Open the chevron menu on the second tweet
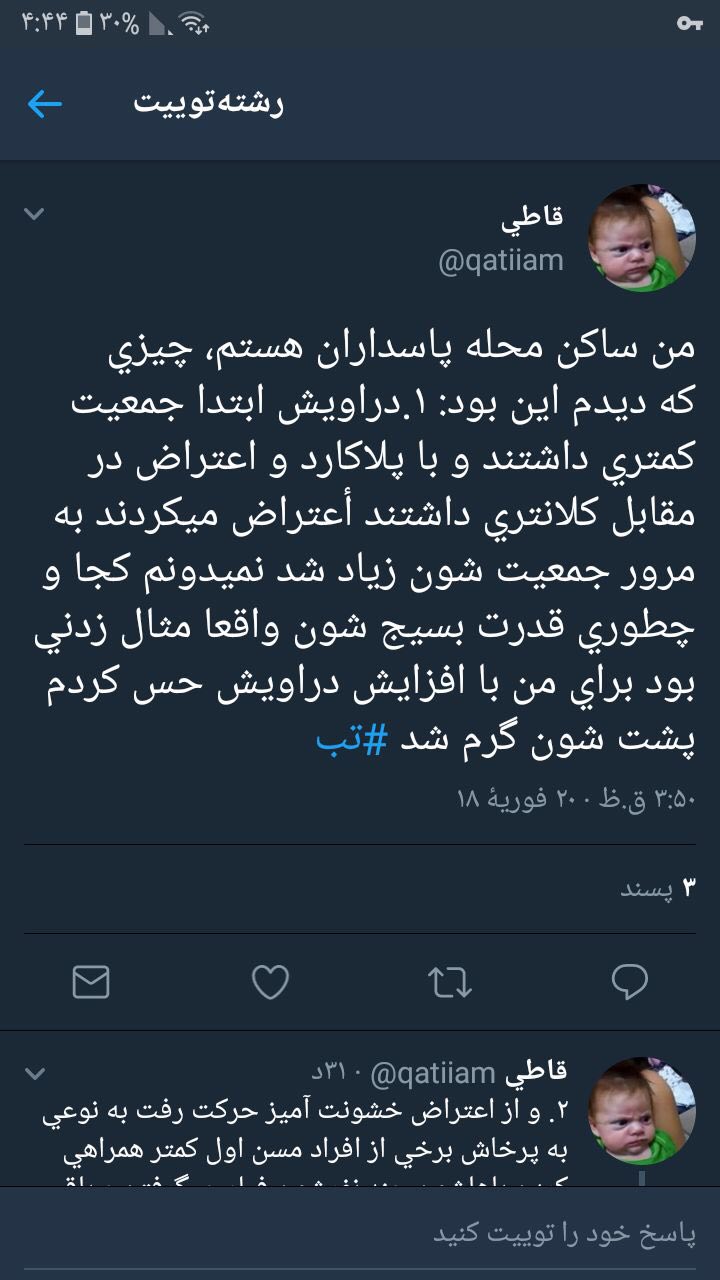This screenshot has height=1280, width=720. pos(34,1074)
